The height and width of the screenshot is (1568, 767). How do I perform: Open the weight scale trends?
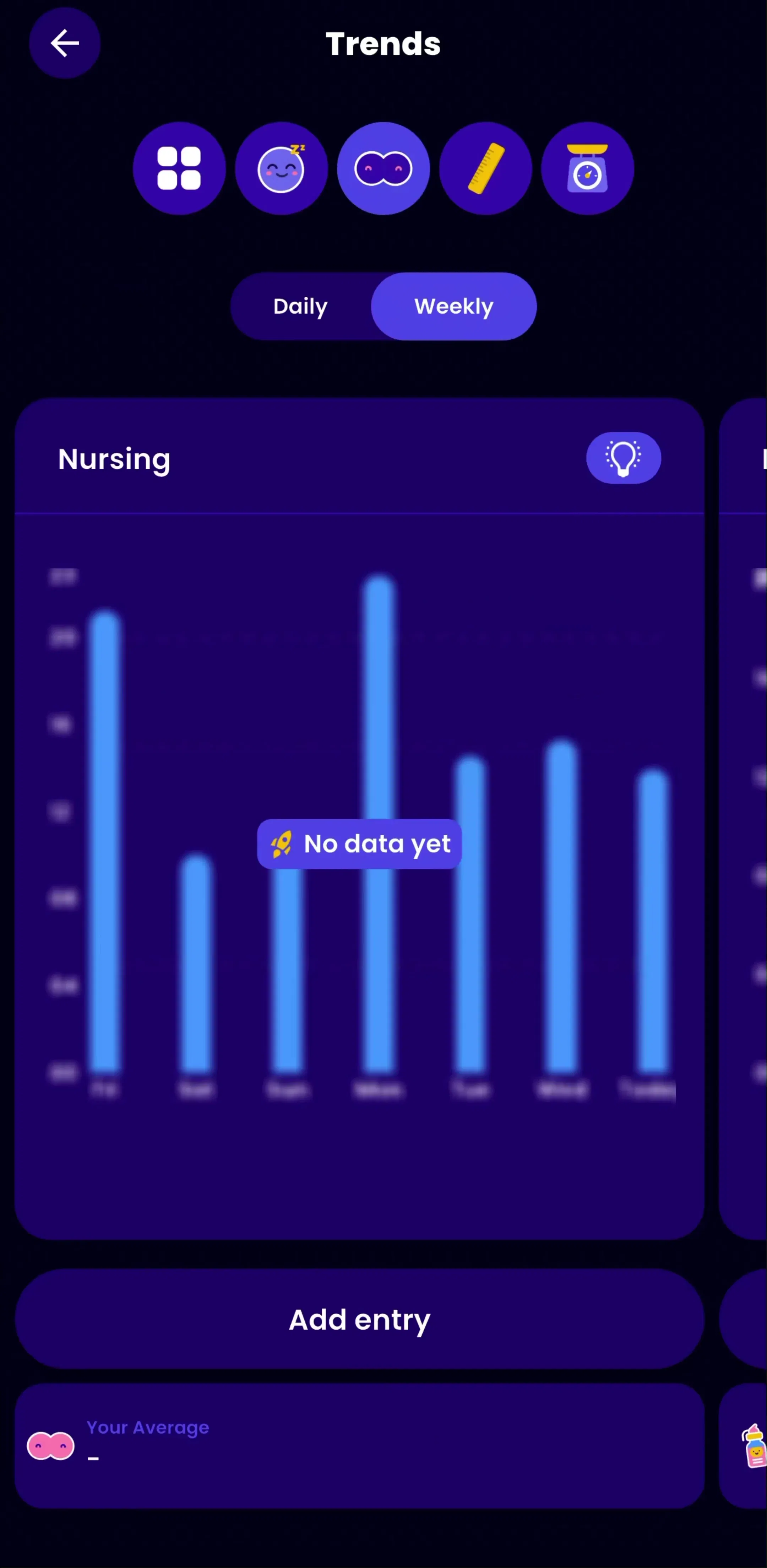(588, 169)
